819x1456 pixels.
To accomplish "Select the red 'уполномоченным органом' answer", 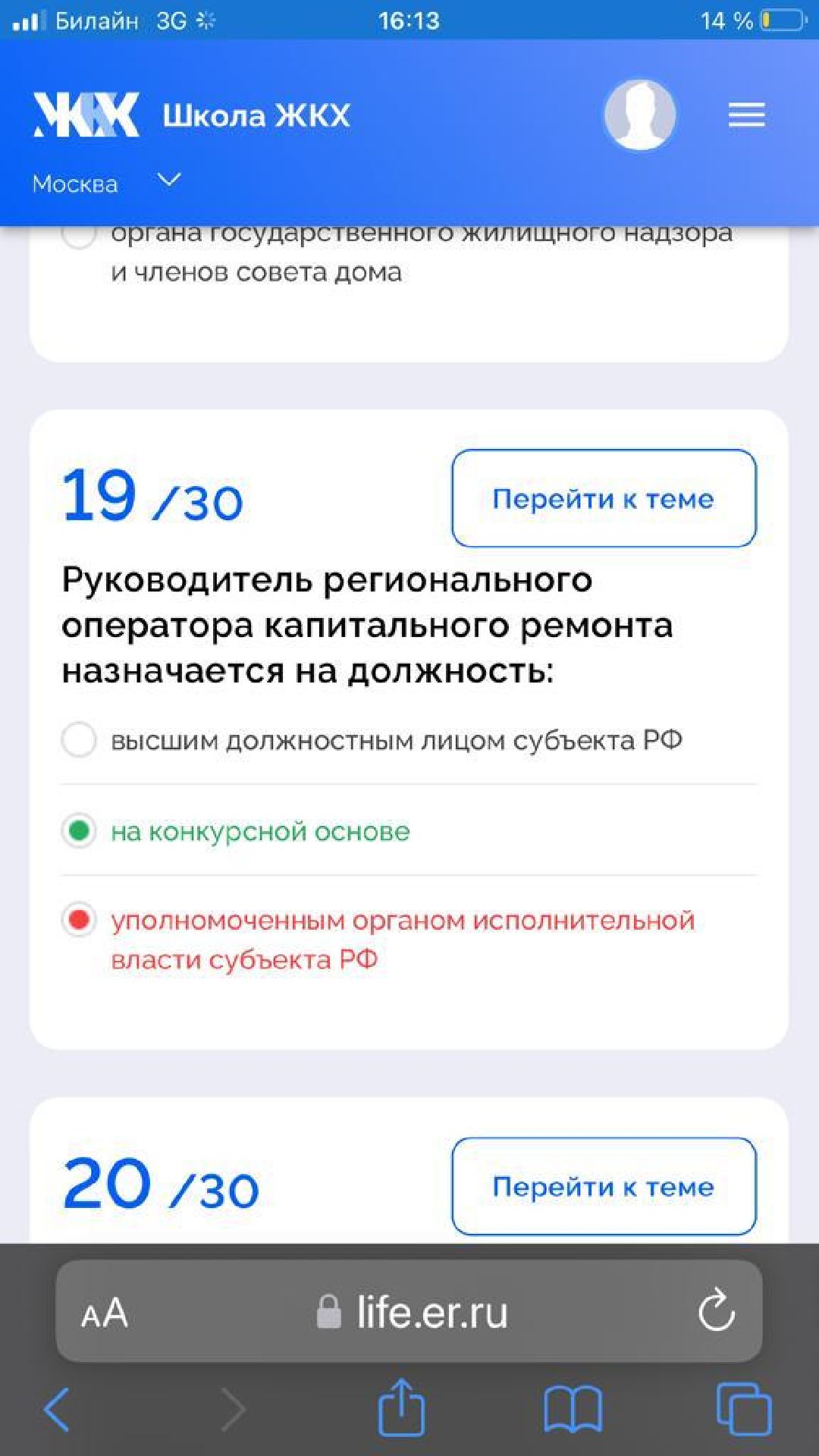I will click(79, 920).
